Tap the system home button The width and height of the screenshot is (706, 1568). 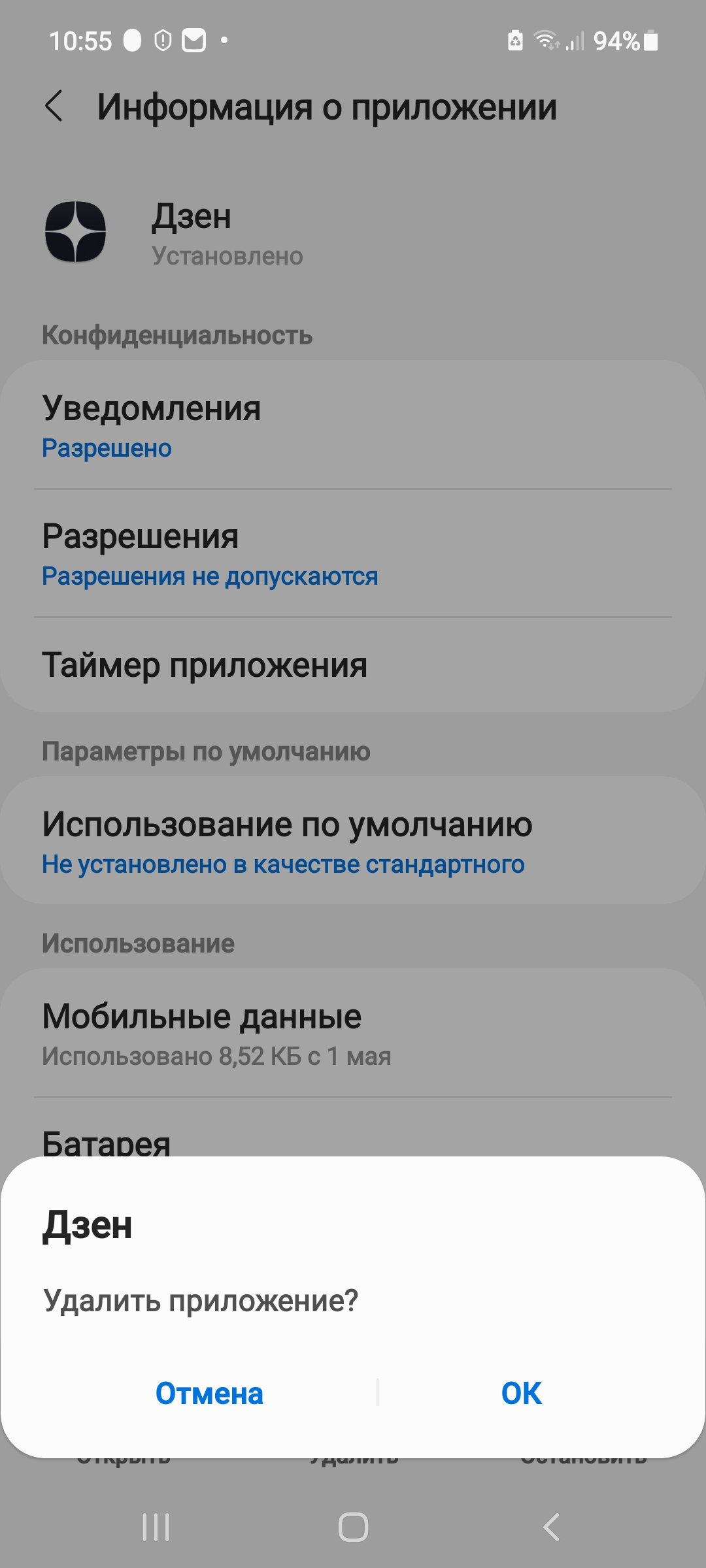click(x=353, y=1527)
